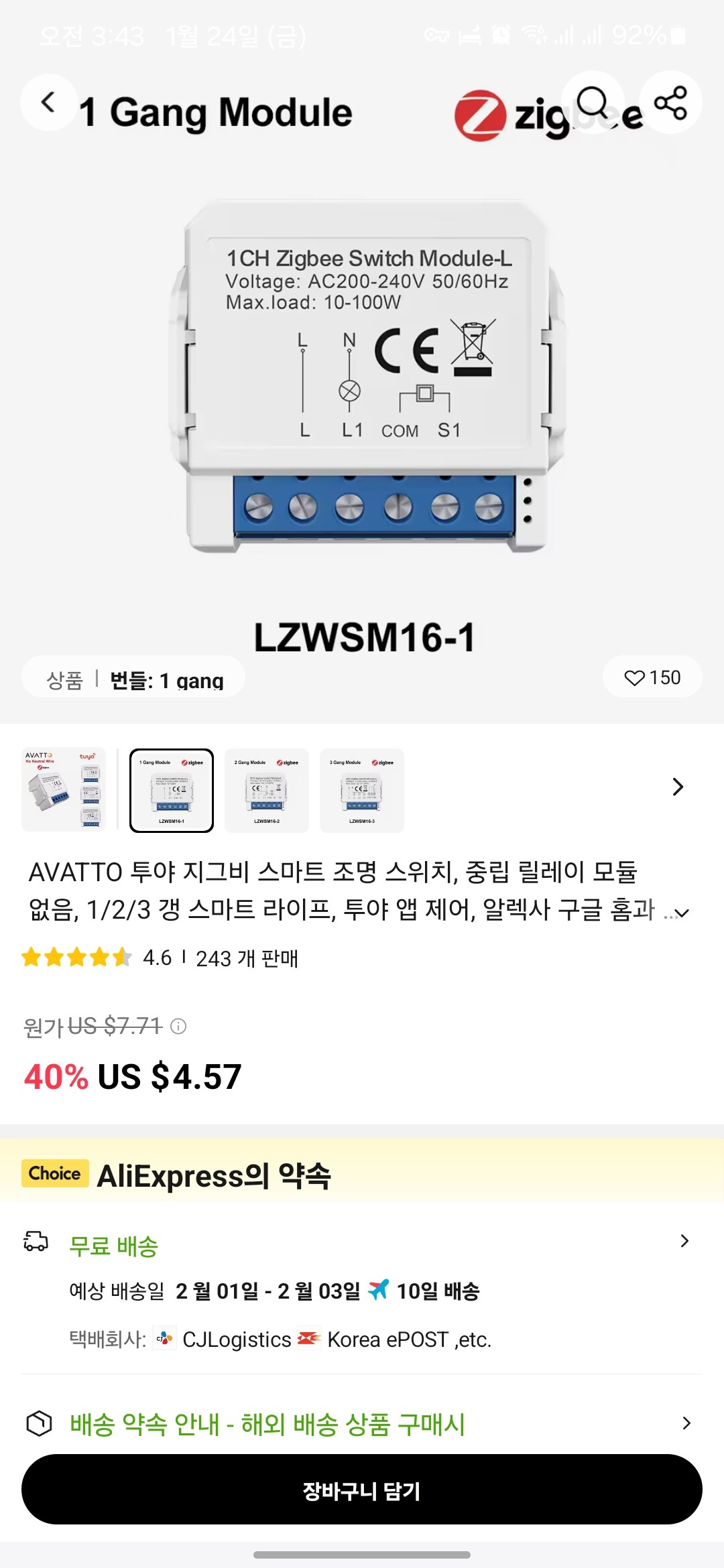Open the 무료 배송 shipping details
The width and height of the screenshot is (724, 1568).
684,1241
